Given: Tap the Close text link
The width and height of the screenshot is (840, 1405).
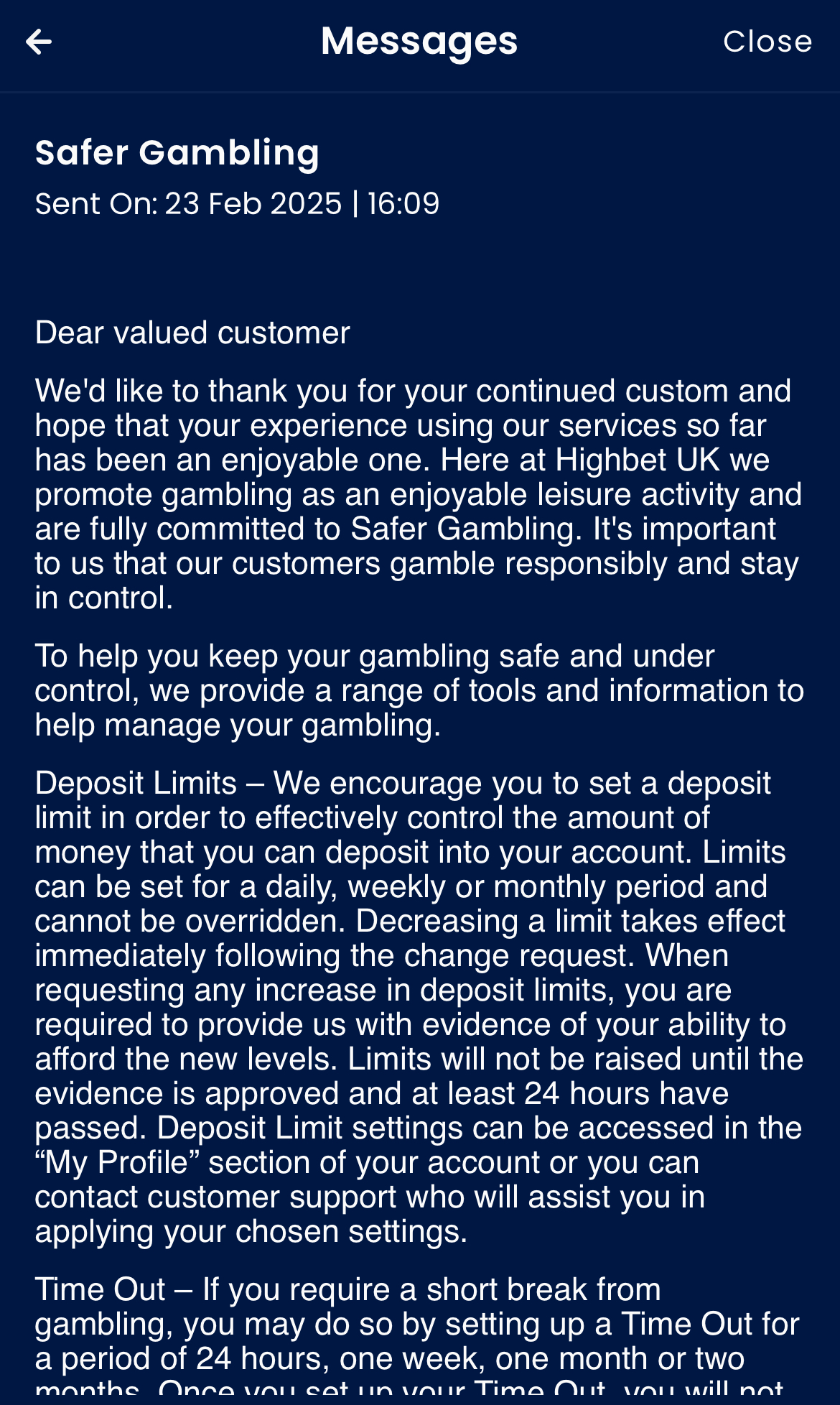Looking at the screenshot, I should tap(768, 42).
